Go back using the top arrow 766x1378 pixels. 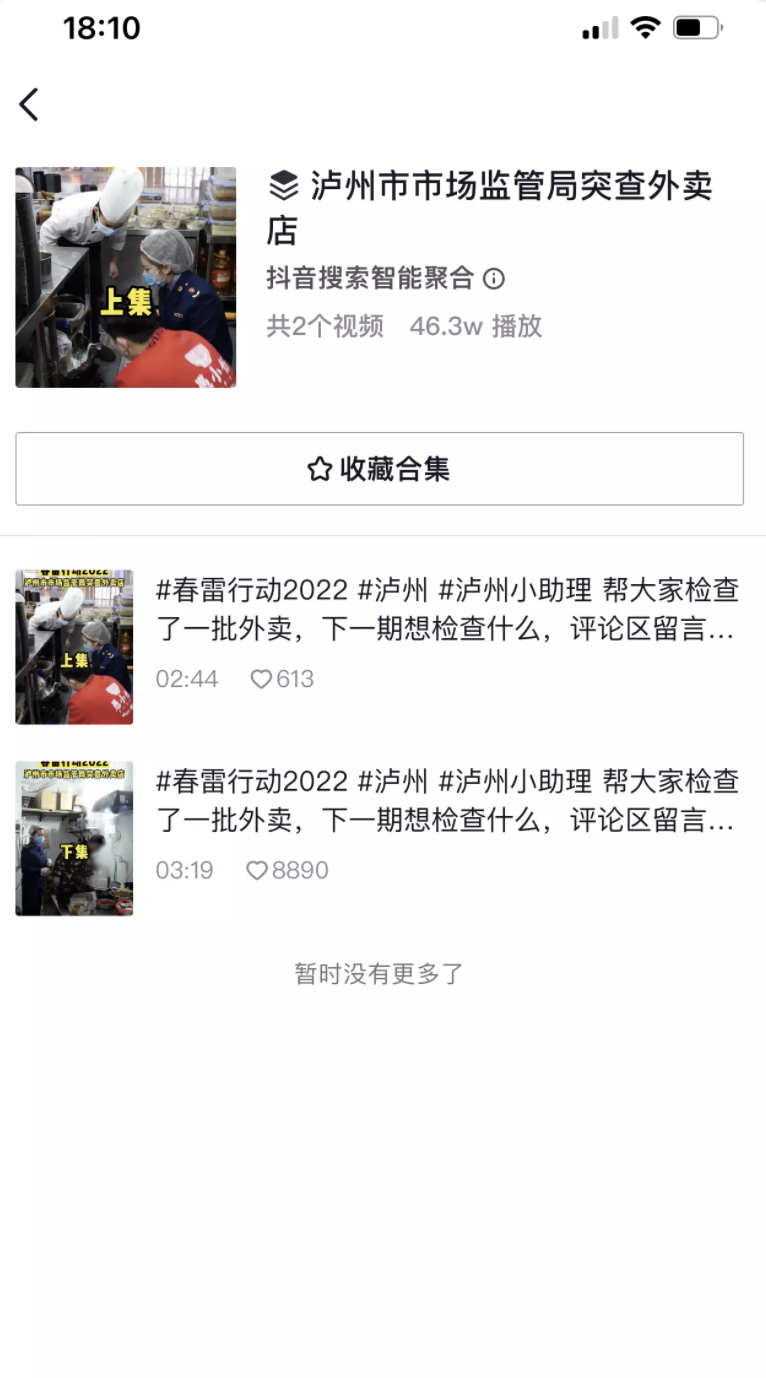[29, 104]
